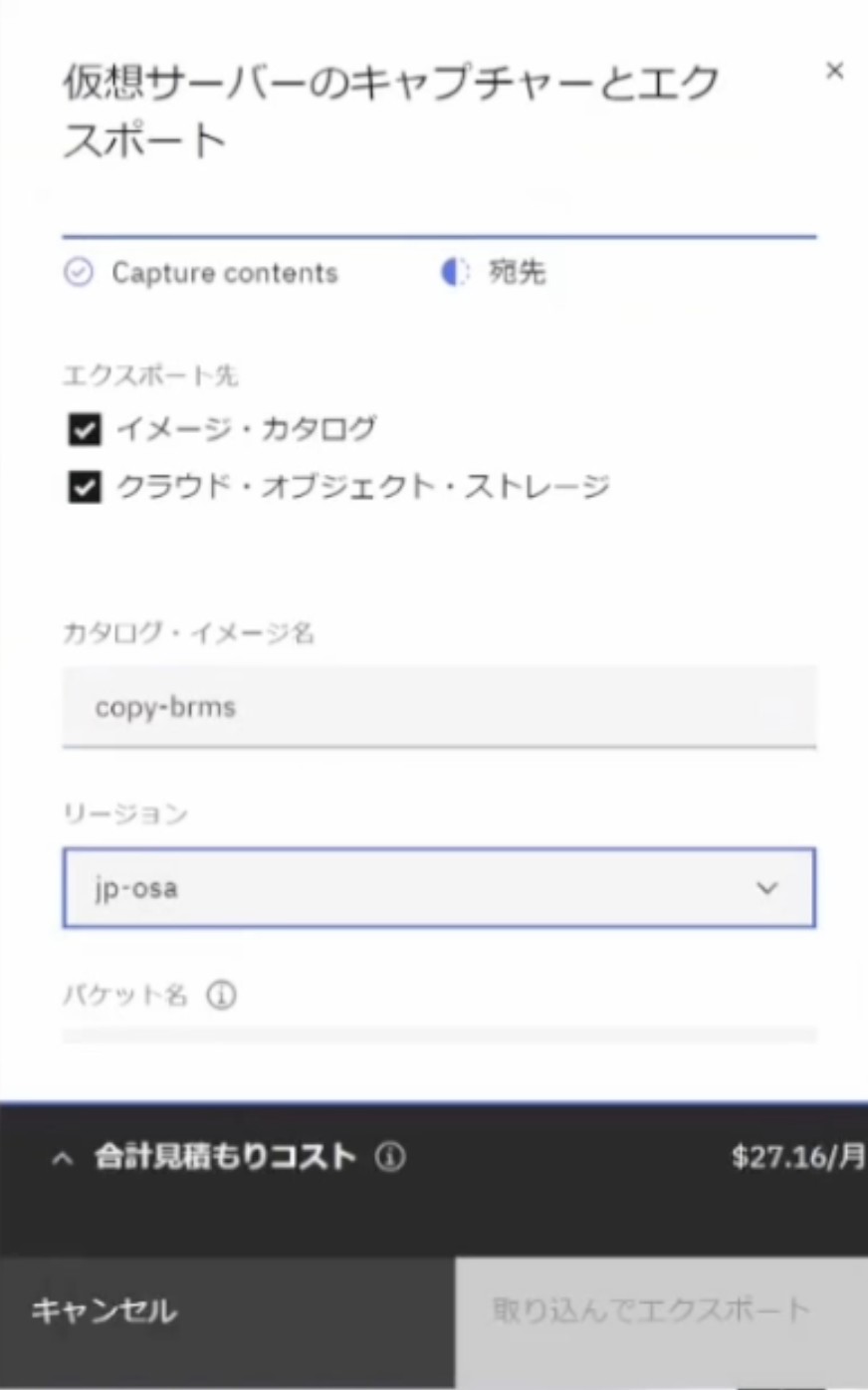868x1390 pixels.
Task: Expand the 合計見積もりコスト section
Action: pos(63,1158)
